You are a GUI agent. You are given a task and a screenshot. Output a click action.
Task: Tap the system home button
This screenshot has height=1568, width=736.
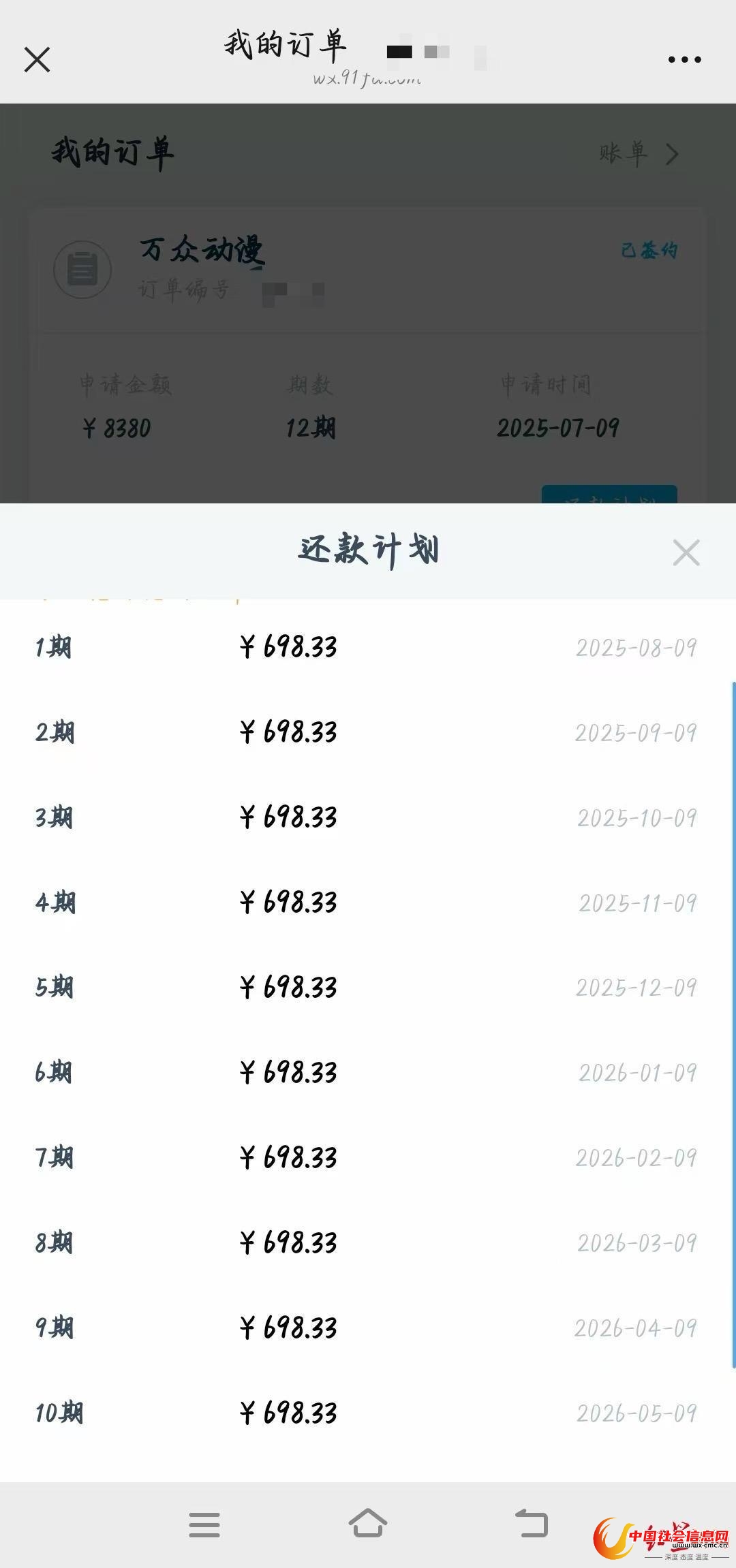(368, 1524)
